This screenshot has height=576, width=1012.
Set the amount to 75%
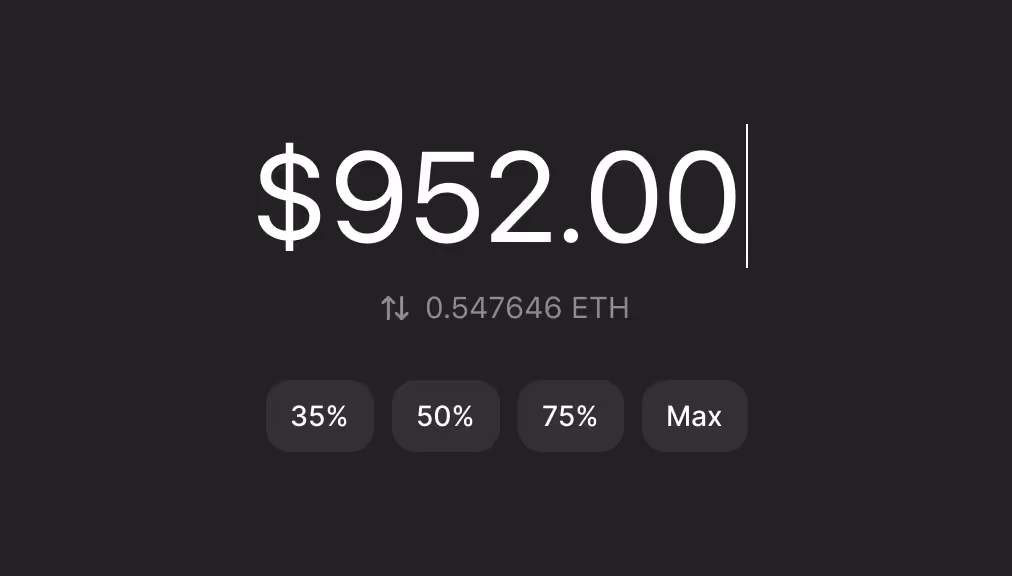pyautogui.click(x=570, y=416)
